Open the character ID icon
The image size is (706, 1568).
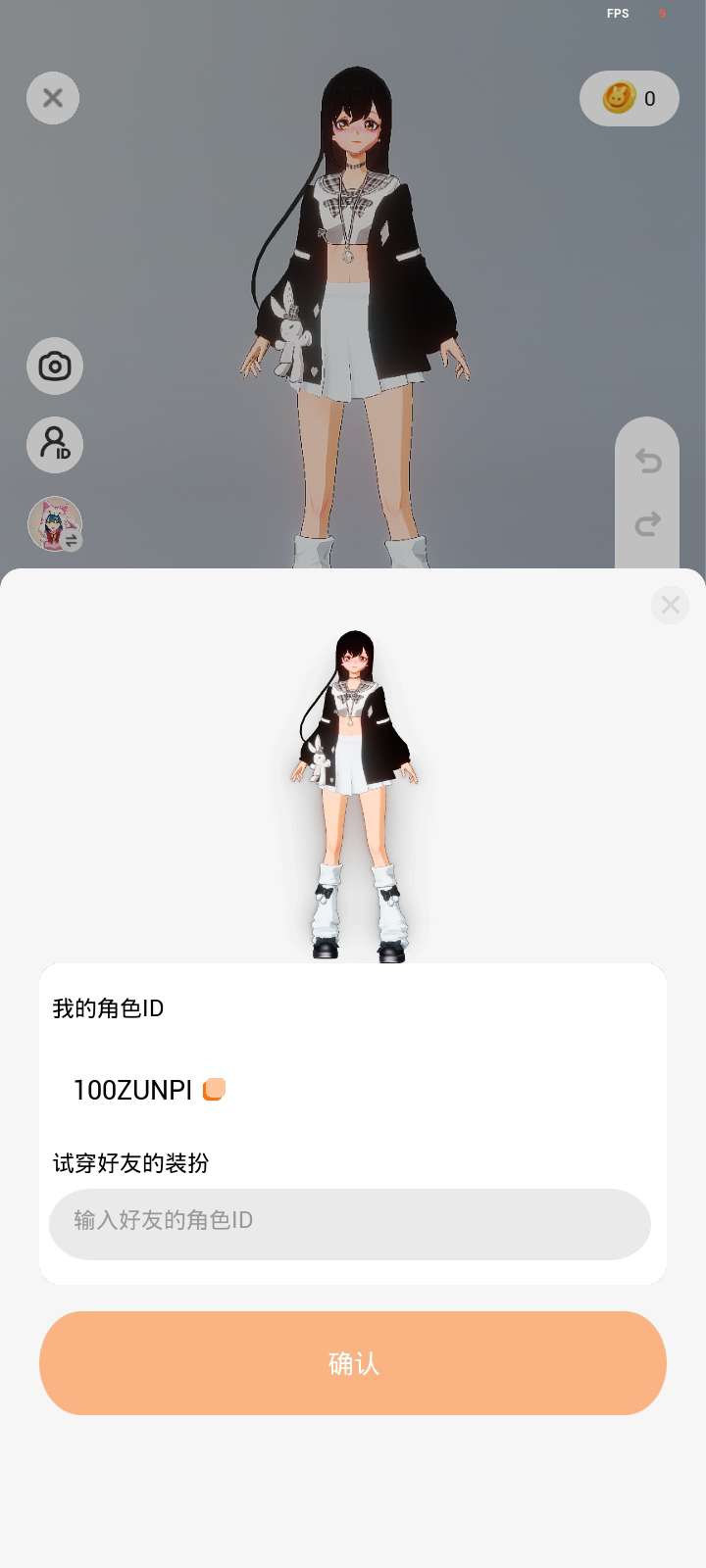click(x=55, y=445)
